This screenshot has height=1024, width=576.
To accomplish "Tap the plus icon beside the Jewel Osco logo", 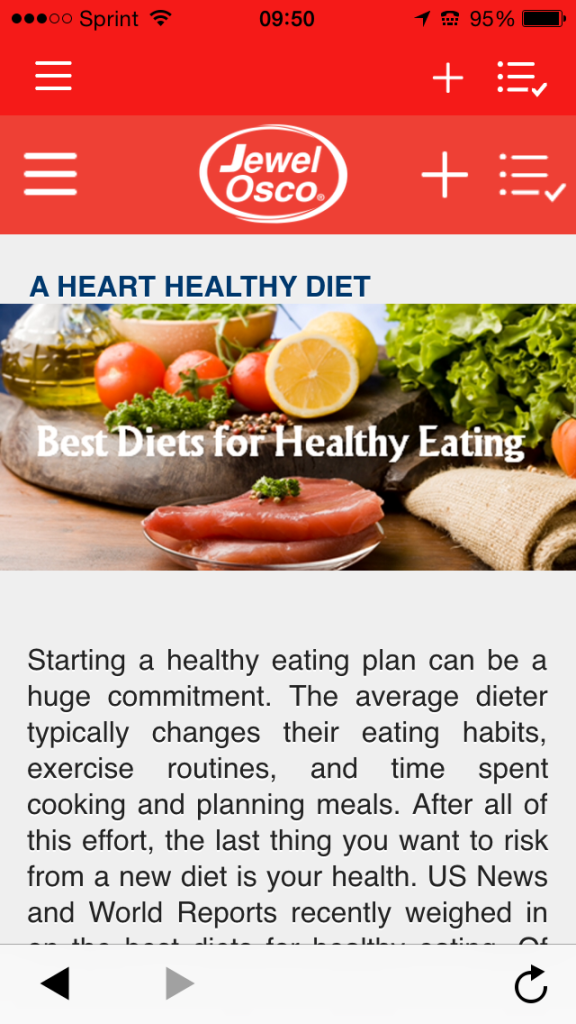I will coord(445,174).
